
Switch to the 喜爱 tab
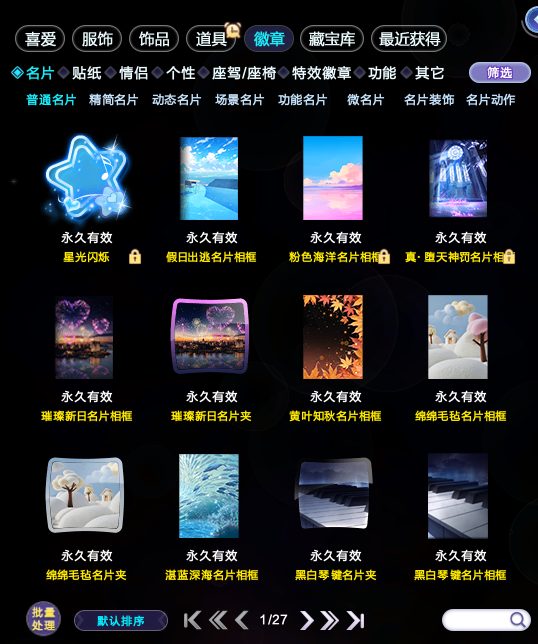click(40, 39)
